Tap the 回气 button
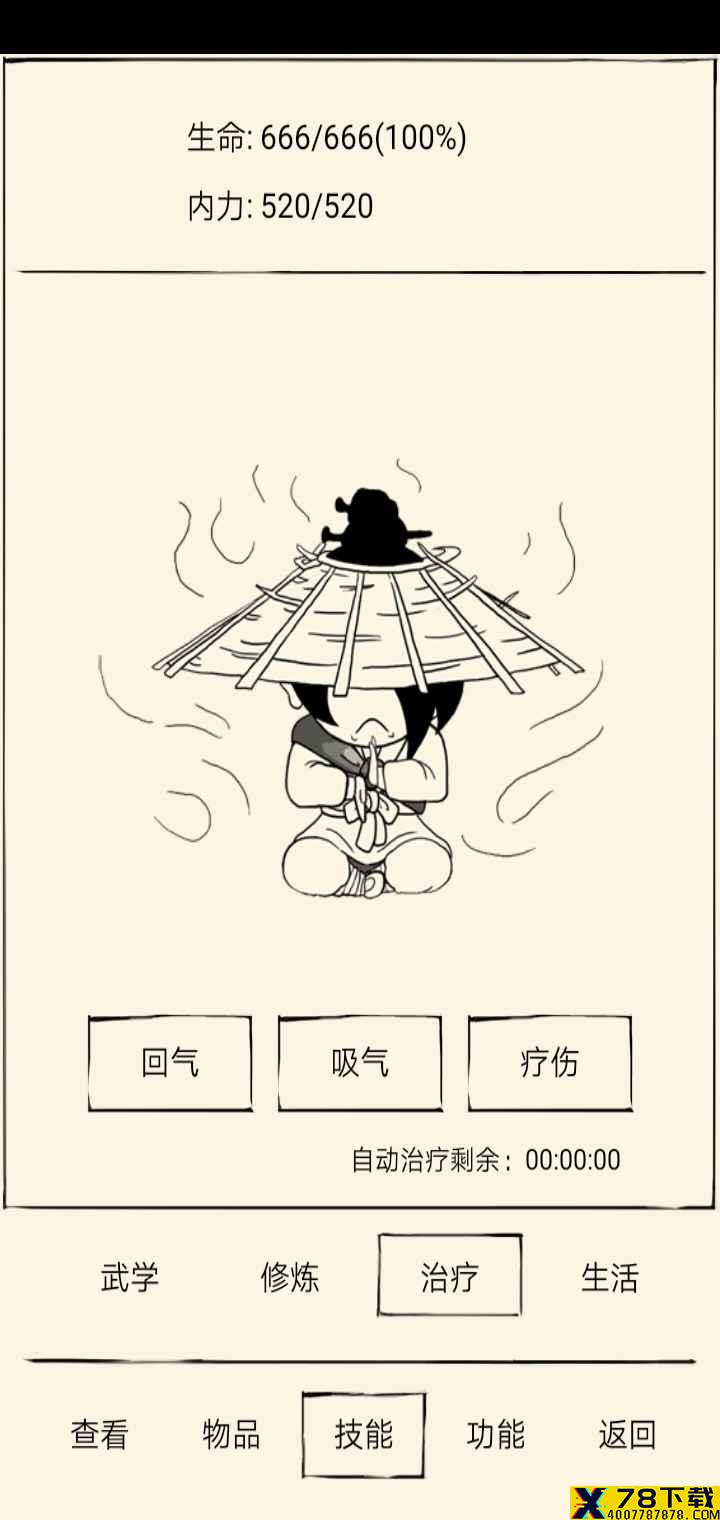Viewport: 720px width, 1520px height. tap(170, 1063)
